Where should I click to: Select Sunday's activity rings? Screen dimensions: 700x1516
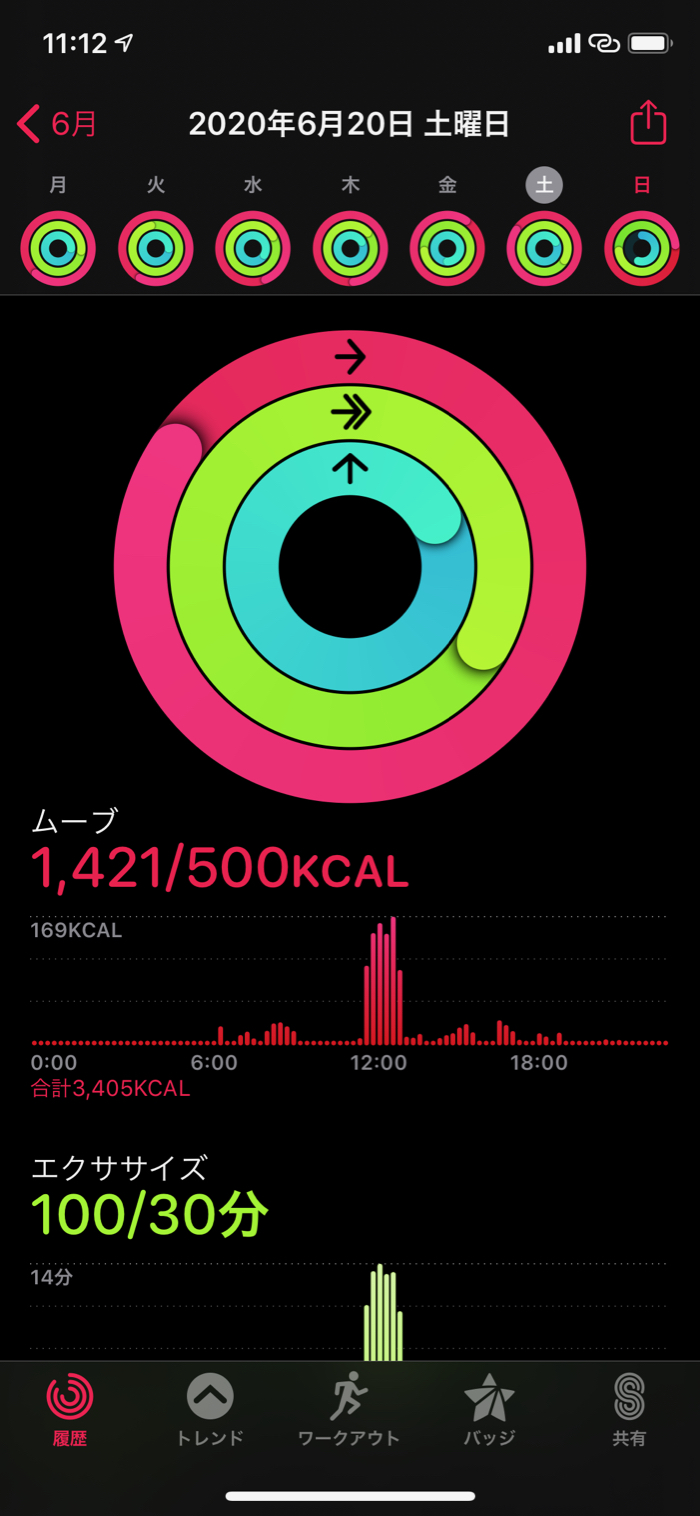(642, 248)
